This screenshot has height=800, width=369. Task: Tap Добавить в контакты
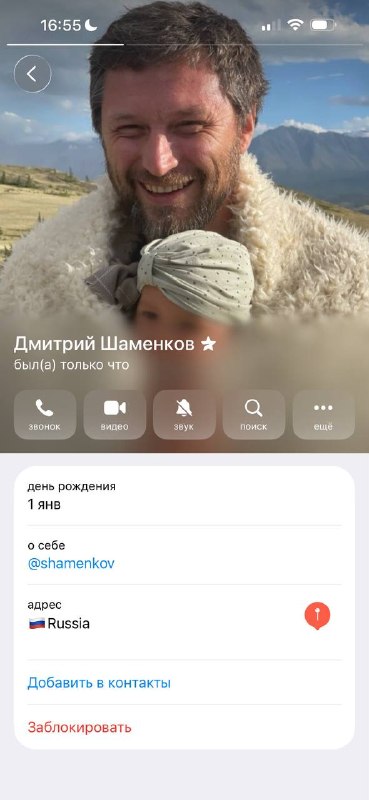click(99, 683)
